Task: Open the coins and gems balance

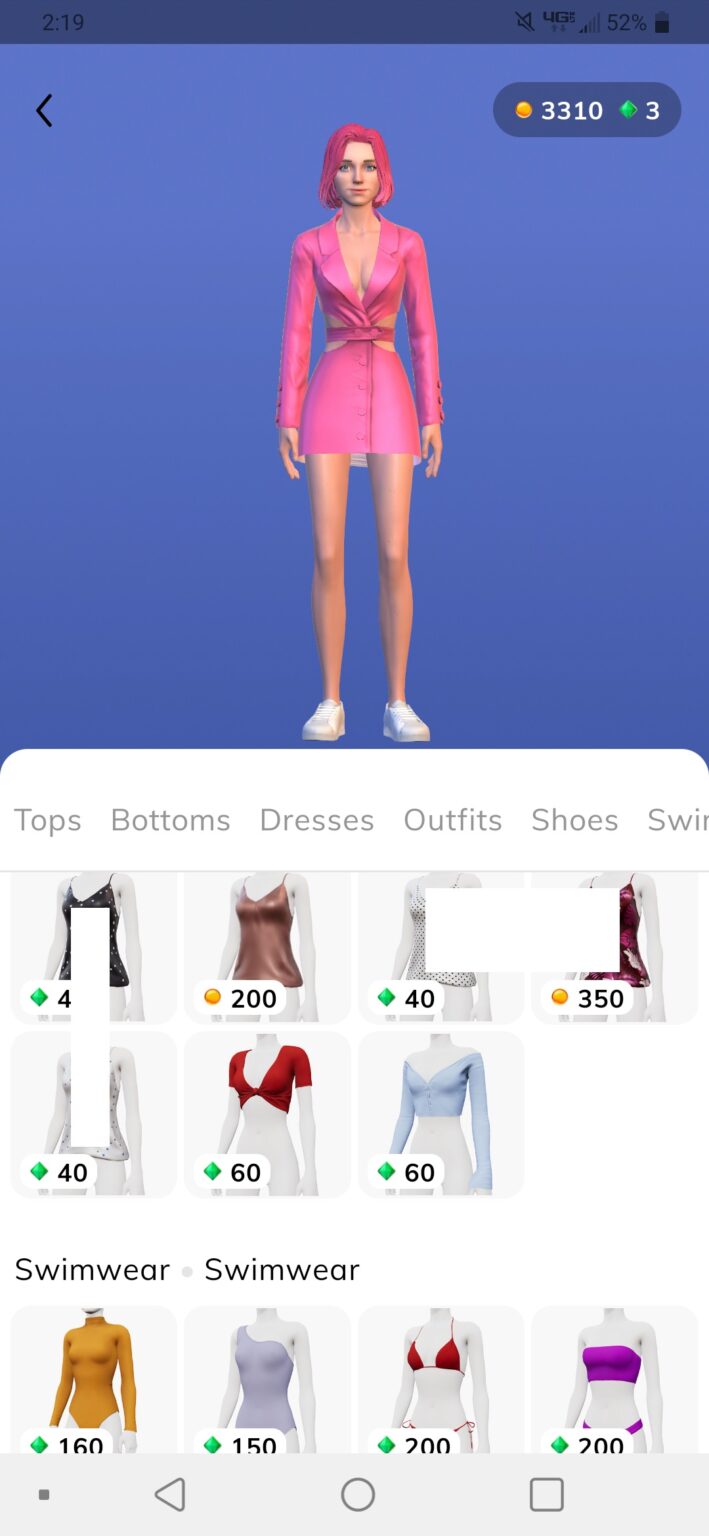Action: 587,110
